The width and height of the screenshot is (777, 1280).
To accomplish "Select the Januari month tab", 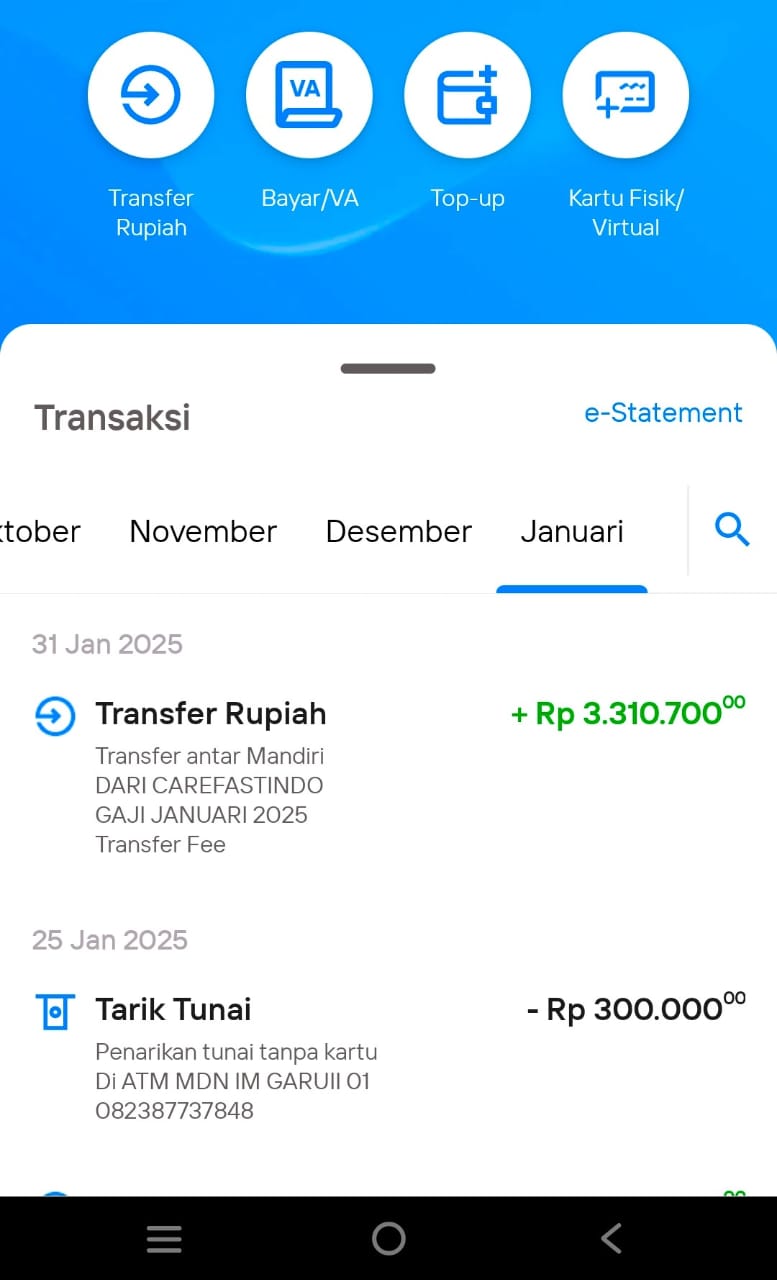I will pyautogui.click(x=572, y=531).
